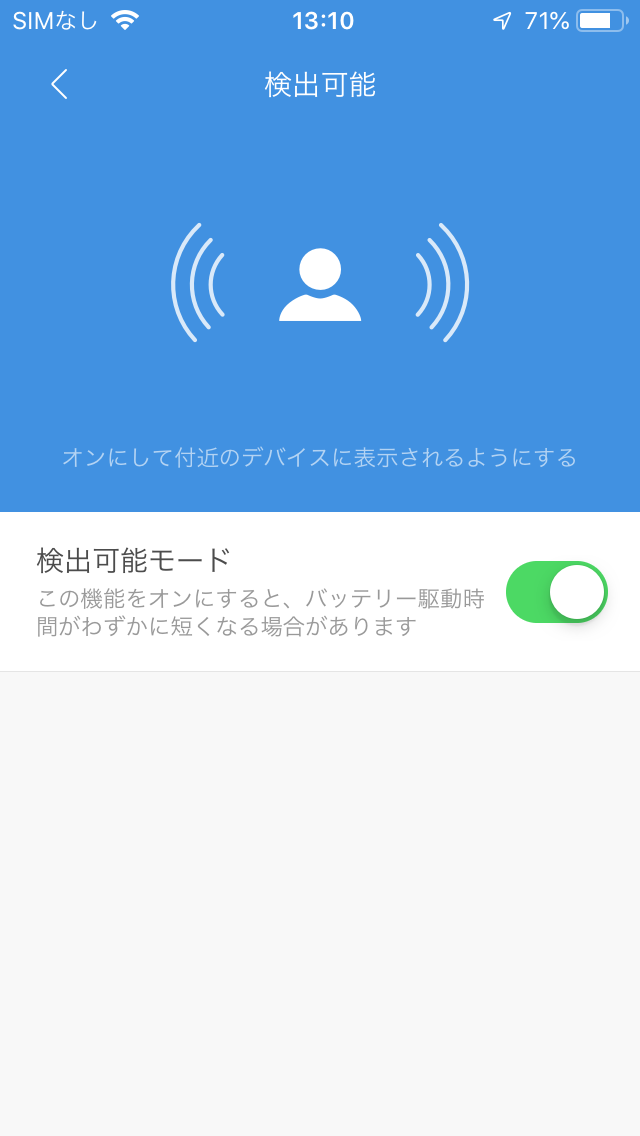Turn off the 検出可能モード switch
Image resolution: width=640 pixels, height=1136 pixels.
click(x=556, y=592)
